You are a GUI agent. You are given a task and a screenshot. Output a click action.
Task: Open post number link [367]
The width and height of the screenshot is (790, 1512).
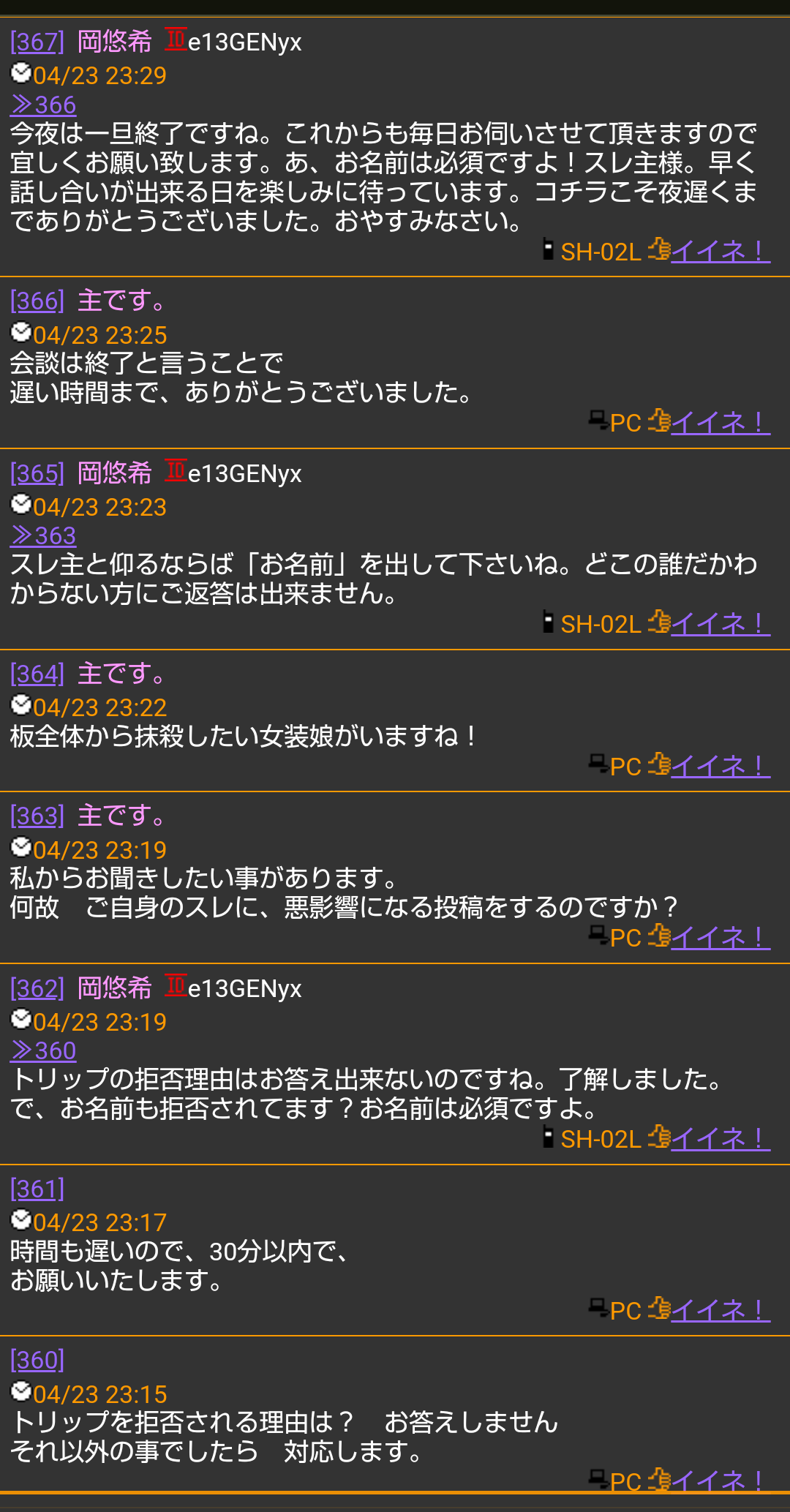coord(37,42)
